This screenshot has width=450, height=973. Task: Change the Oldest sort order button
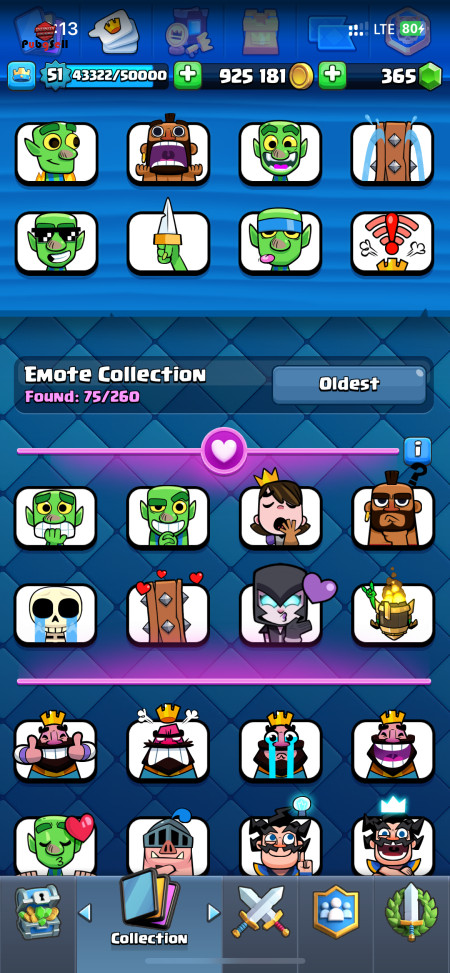click(349, 384)
